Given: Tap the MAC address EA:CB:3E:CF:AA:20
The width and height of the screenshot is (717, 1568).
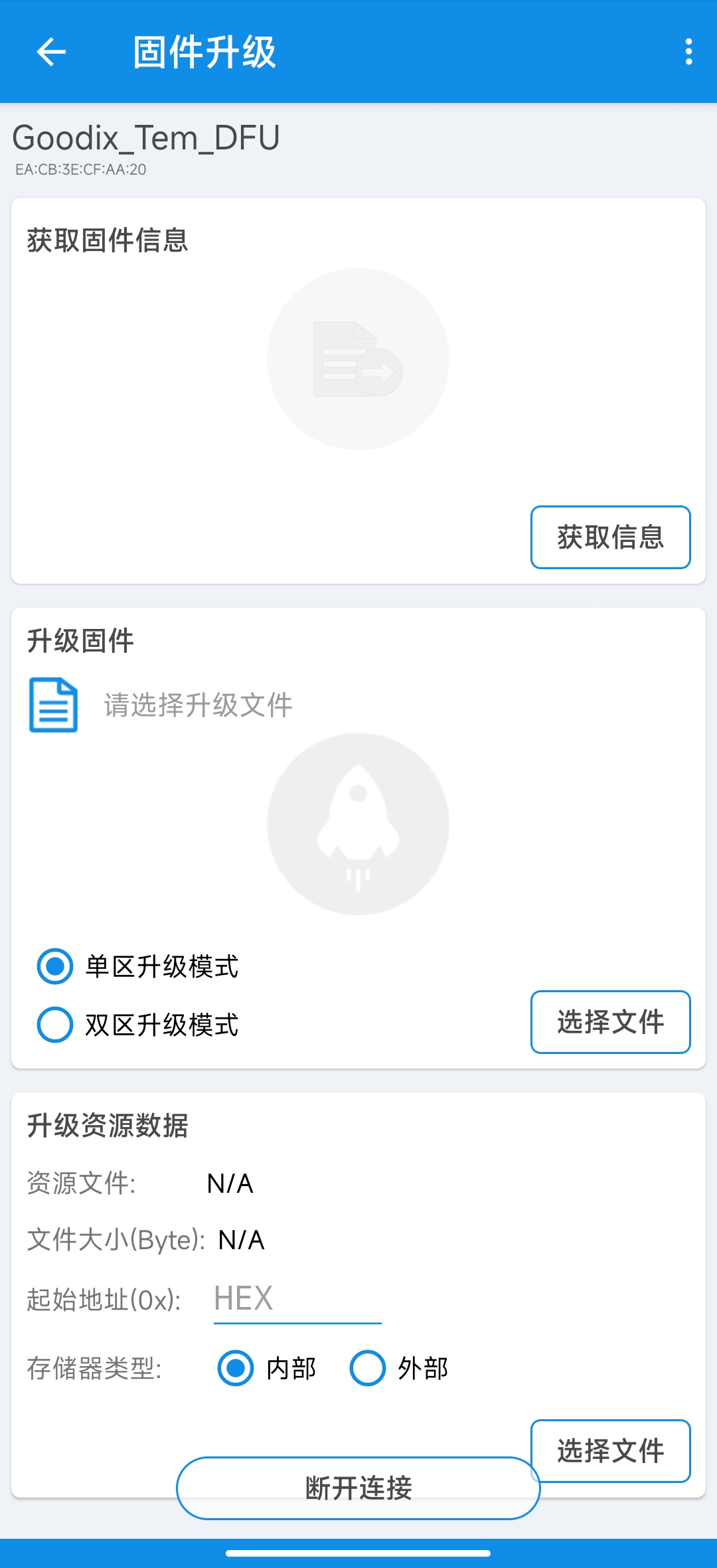Looking at the screenshot, I should [x=80, y=170].
